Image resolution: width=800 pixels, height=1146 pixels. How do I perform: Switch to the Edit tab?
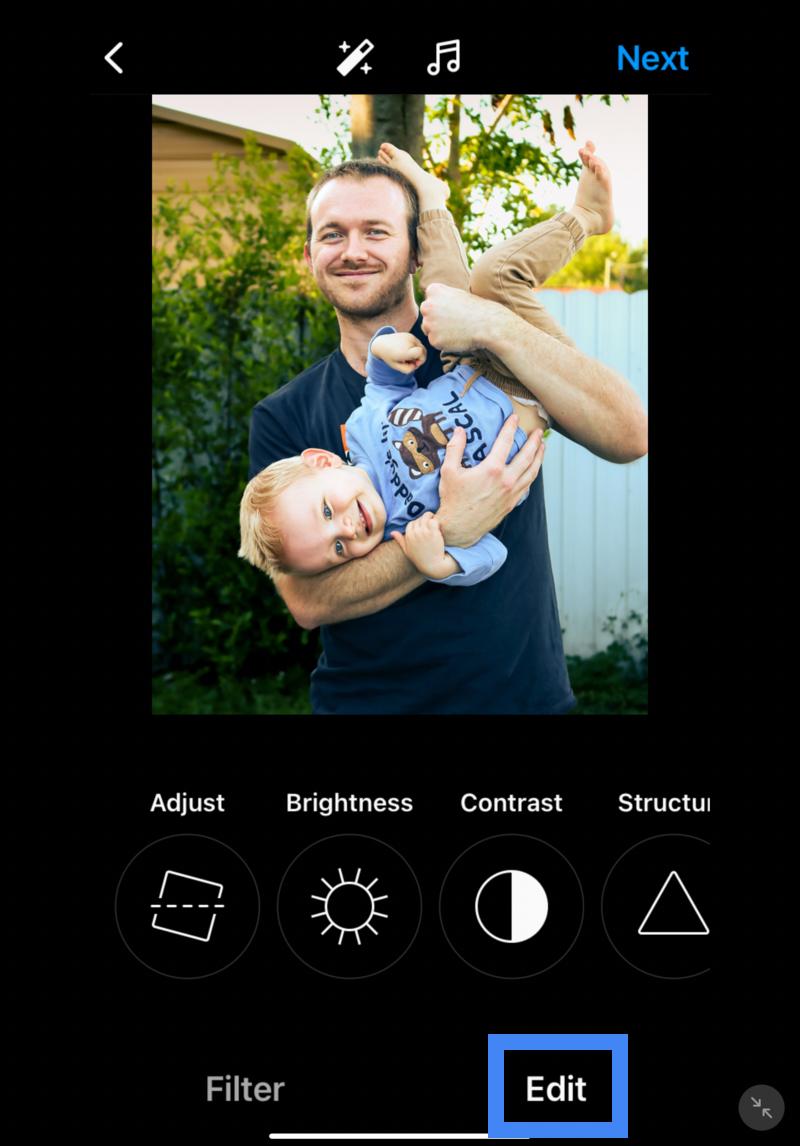557,1088
